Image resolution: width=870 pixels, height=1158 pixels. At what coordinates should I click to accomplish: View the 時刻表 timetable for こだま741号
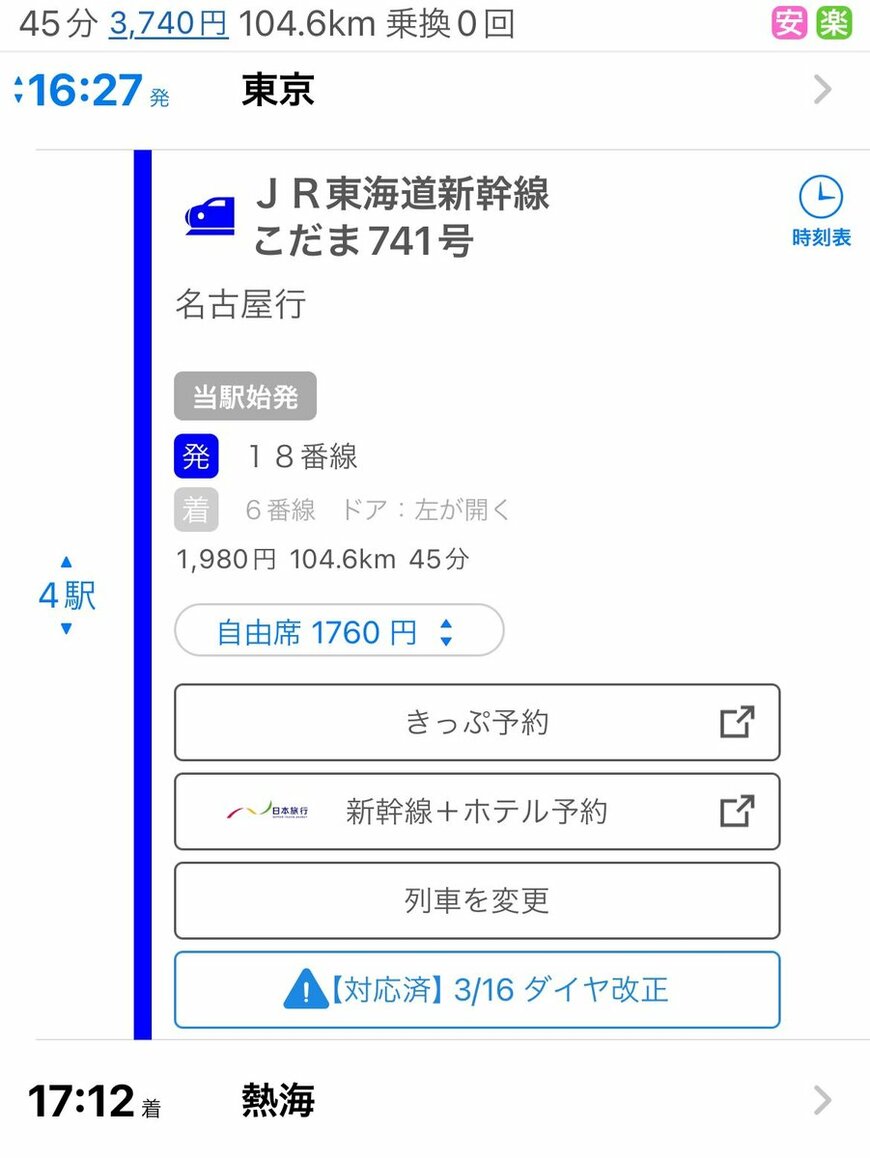[x=821, y=212]
